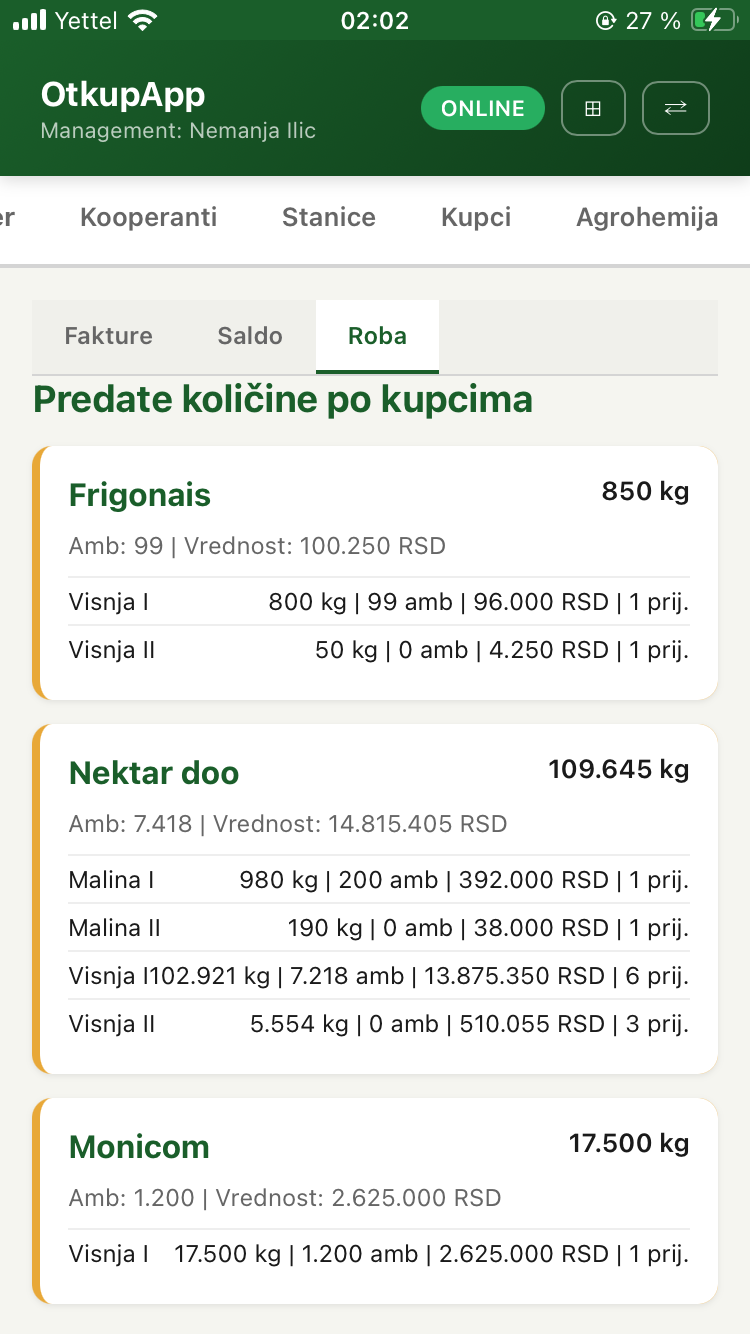Select the Roba tab
750x1334 pixels.
377,336
